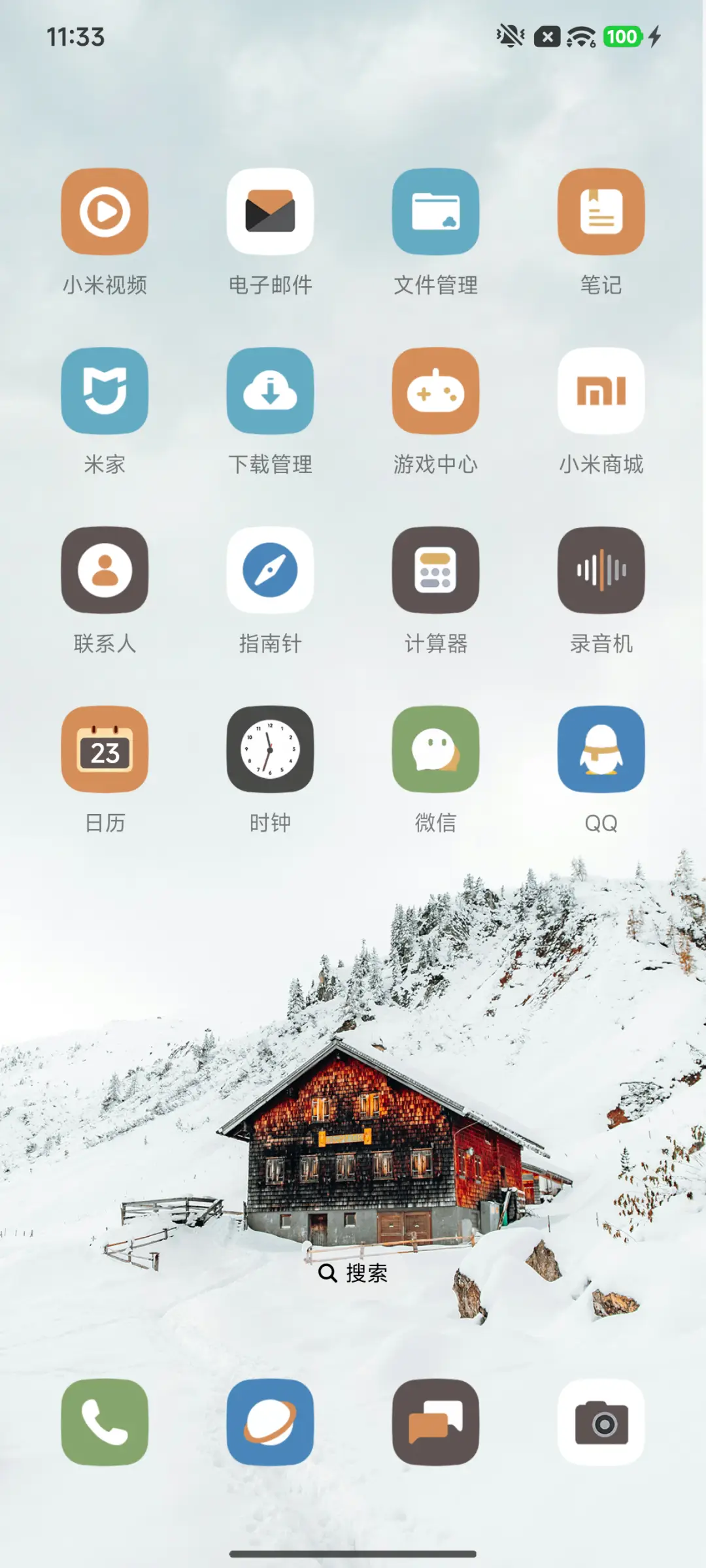
Task: Launch the 指南针 compass app
Action: click(271, 570)
